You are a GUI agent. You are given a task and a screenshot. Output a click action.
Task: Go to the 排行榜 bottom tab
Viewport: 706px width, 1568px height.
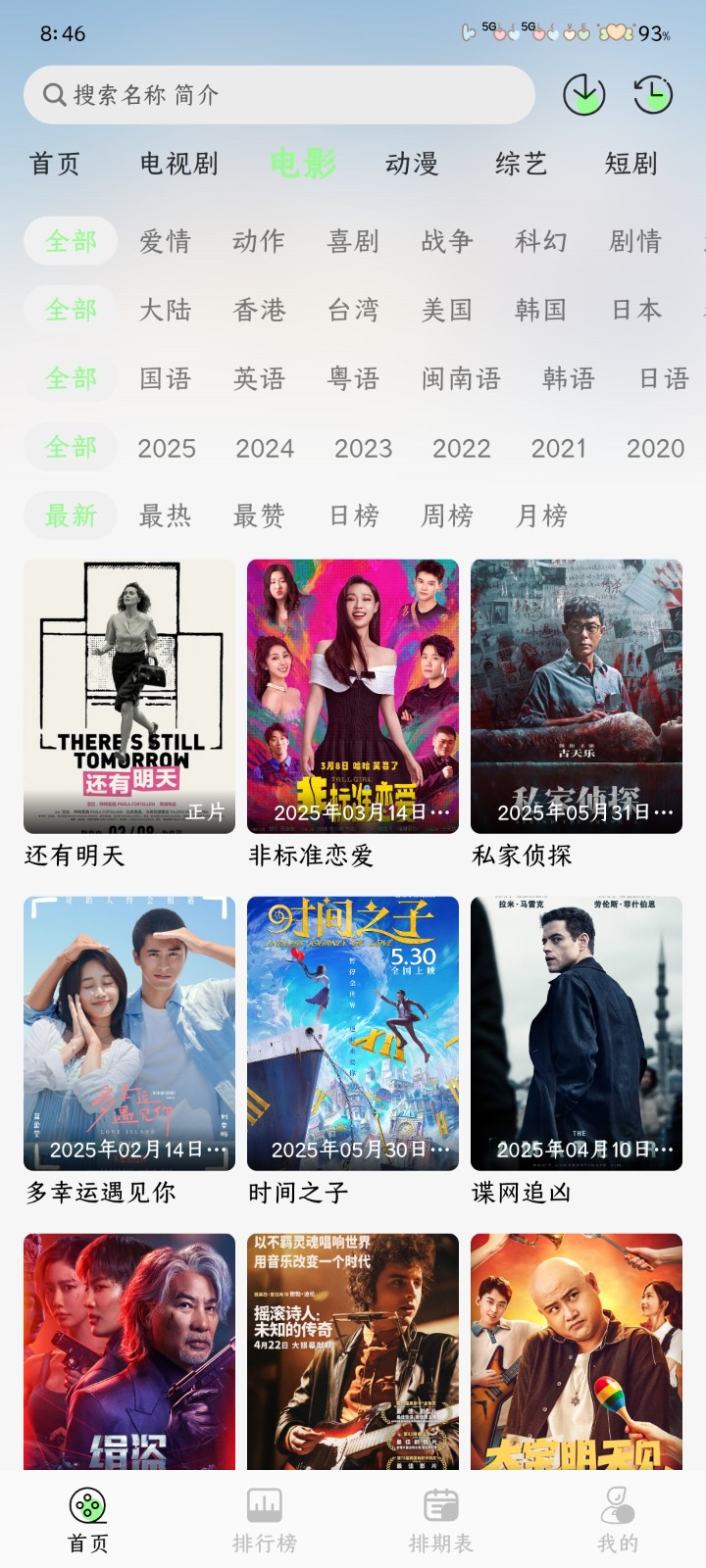click(265, 1520)
